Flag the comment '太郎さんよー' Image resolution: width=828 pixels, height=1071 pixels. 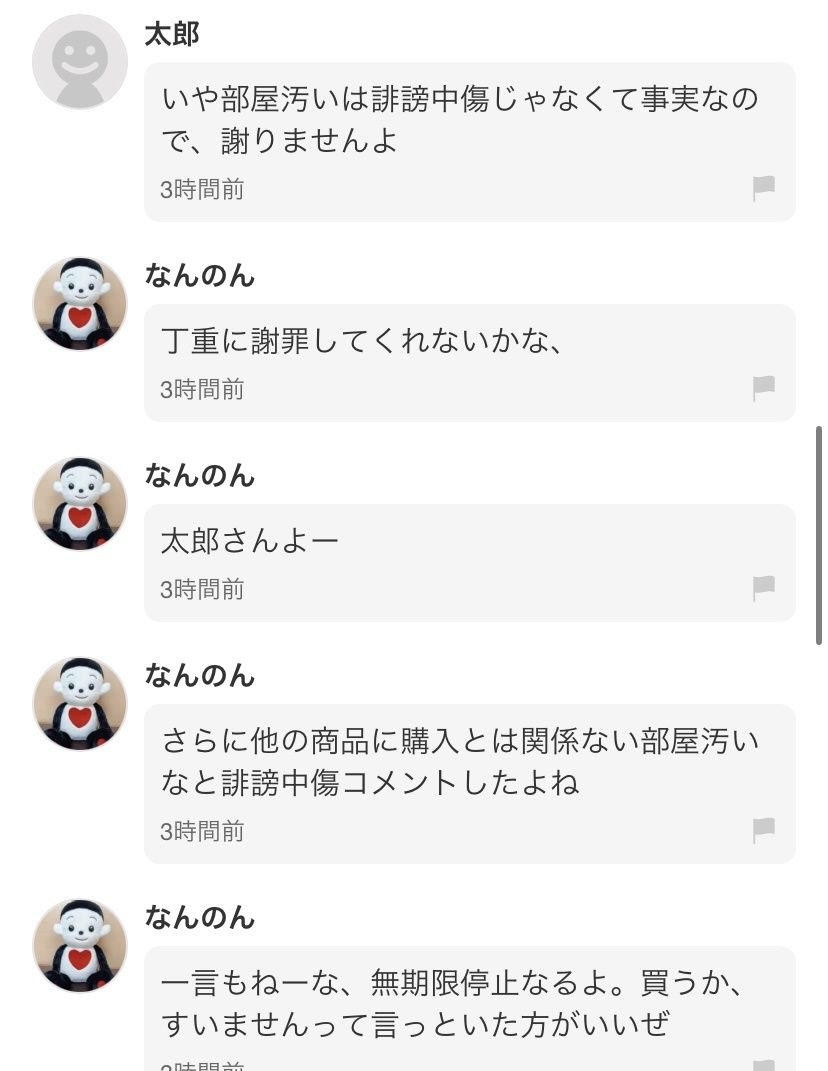click(x=764, y=588)
